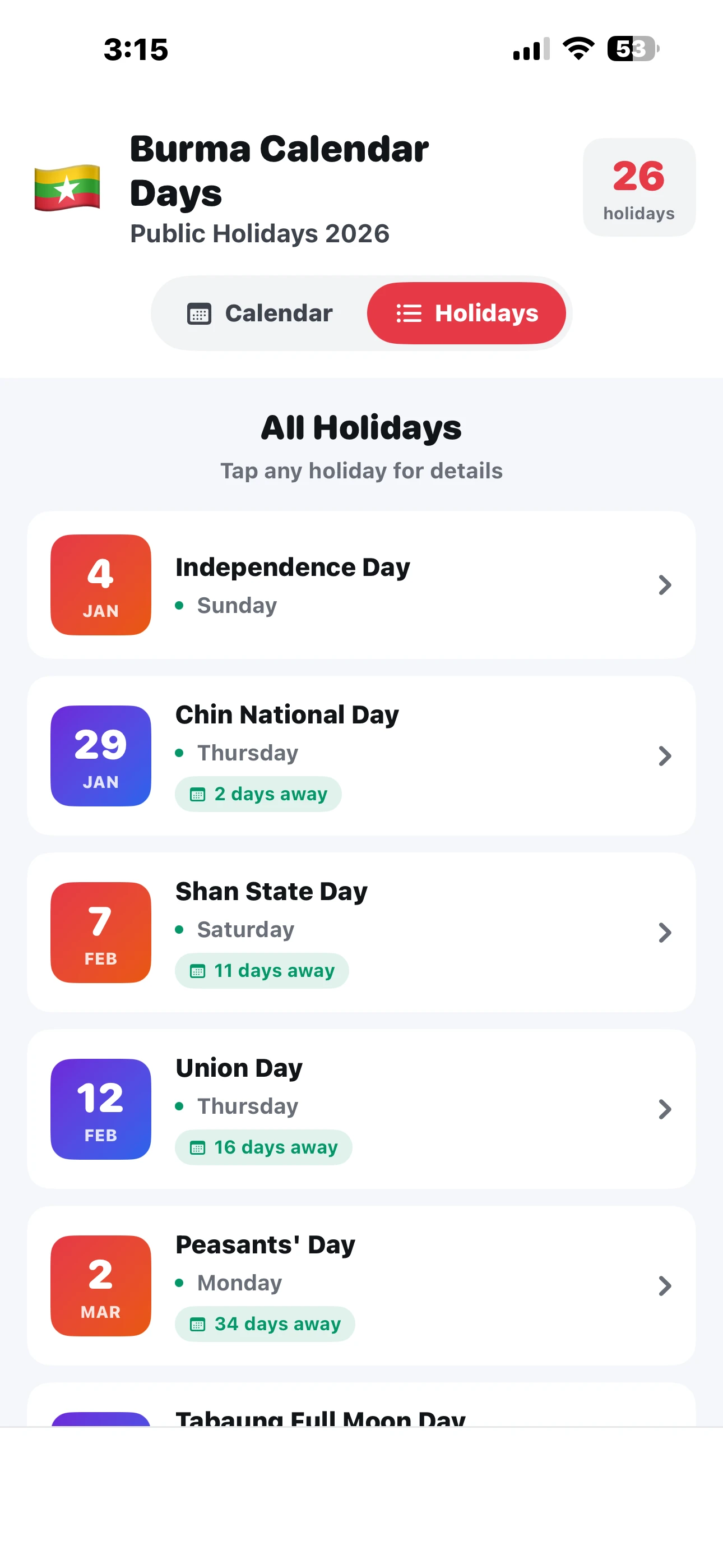The height and width of the screenshot is (1568, 723).
Task: Select the 29 JAN date badge
Action: [100, 755]
